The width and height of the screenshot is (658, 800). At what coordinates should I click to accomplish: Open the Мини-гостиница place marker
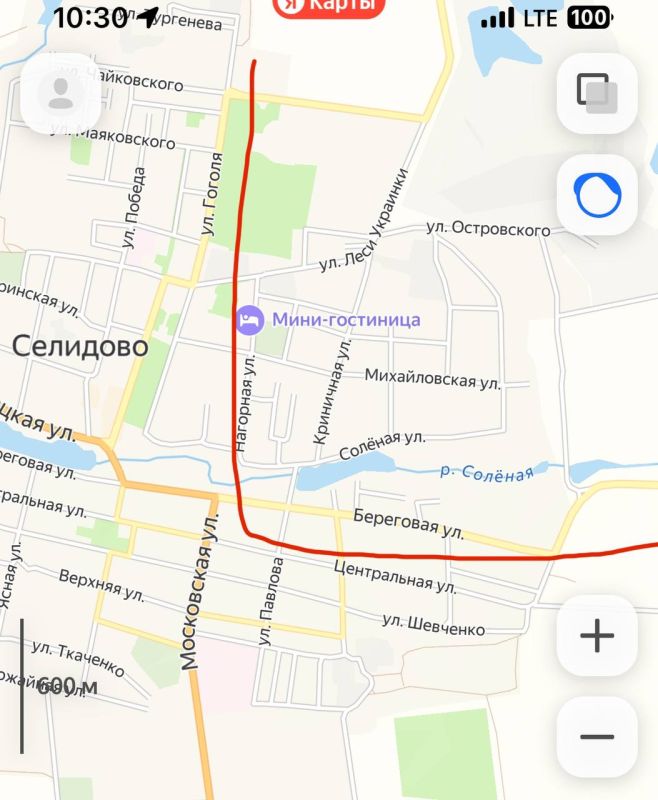click(249, 320)
